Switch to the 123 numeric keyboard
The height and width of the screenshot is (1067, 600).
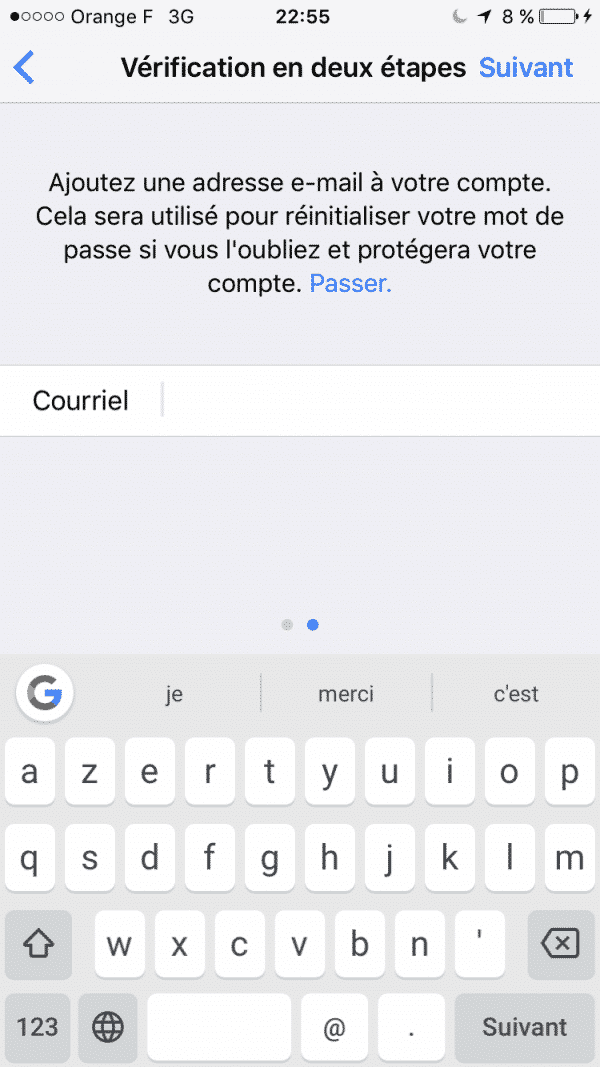(37, 1027)
